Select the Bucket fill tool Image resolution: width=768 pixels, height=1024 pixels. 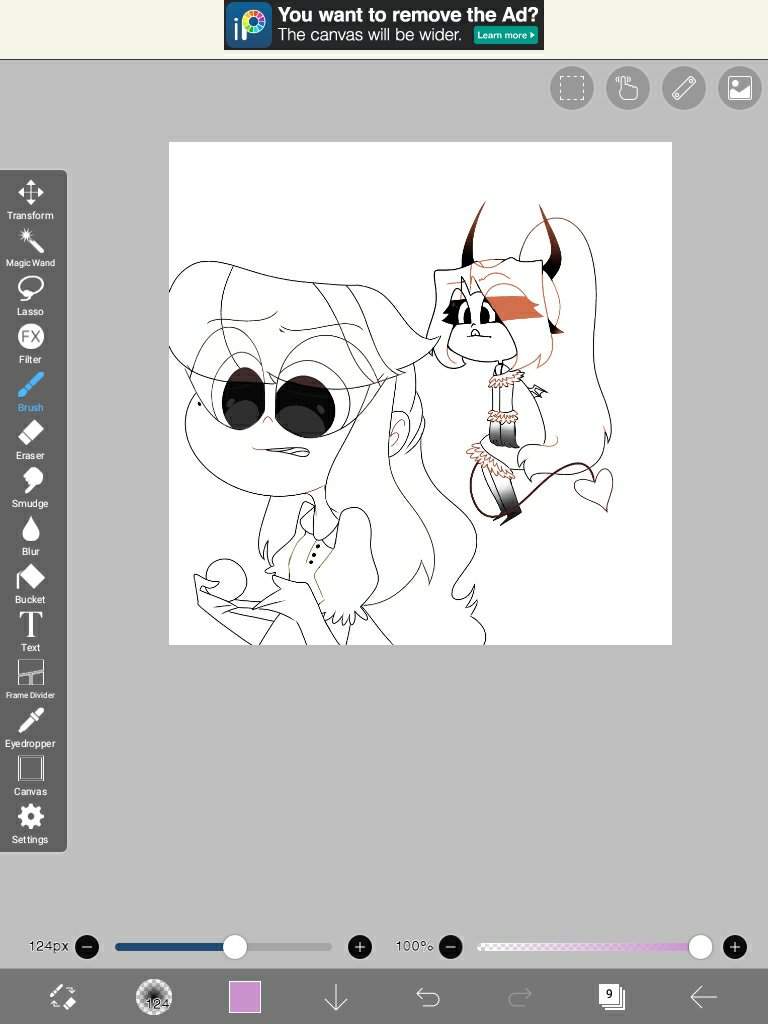click(30, 582)
